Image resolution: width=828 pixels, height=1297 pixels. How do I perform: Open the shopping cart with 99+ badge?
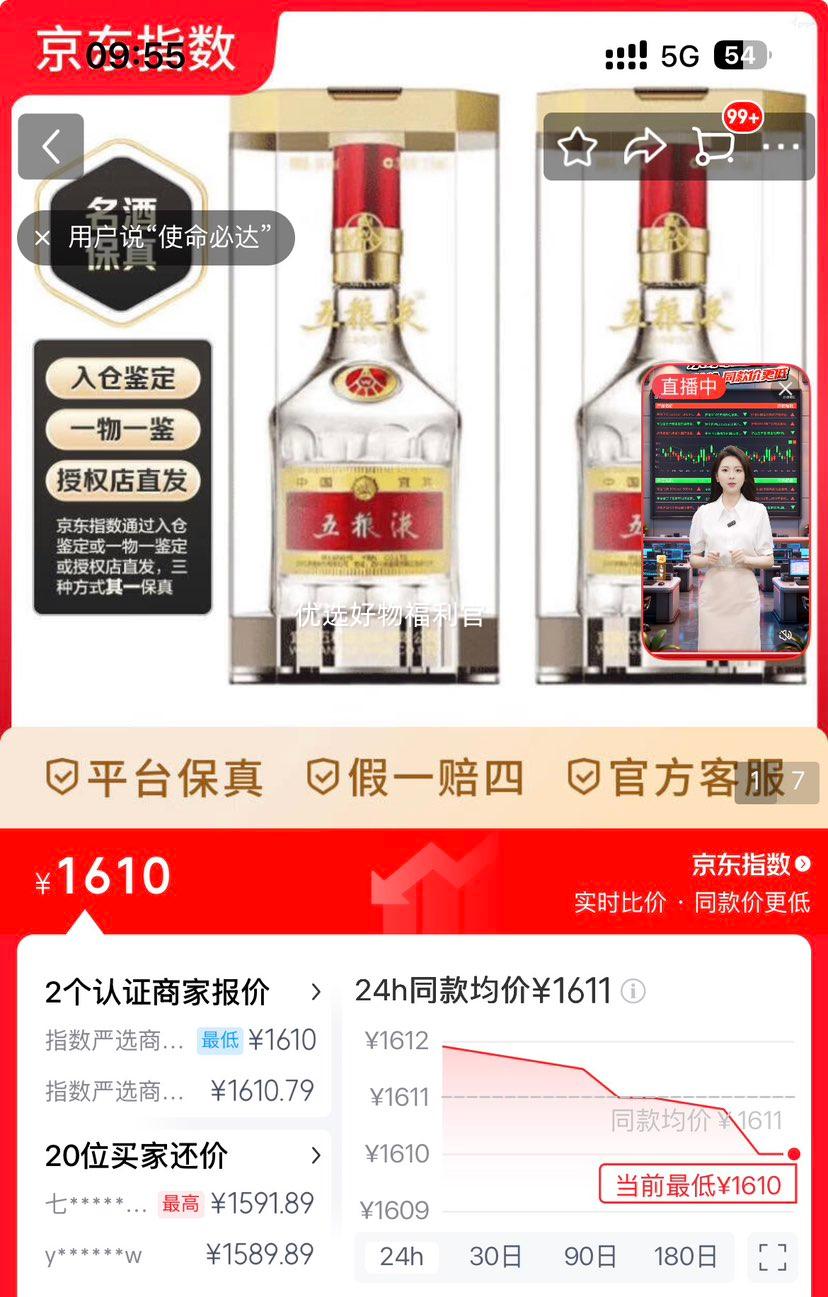point(714,146)
